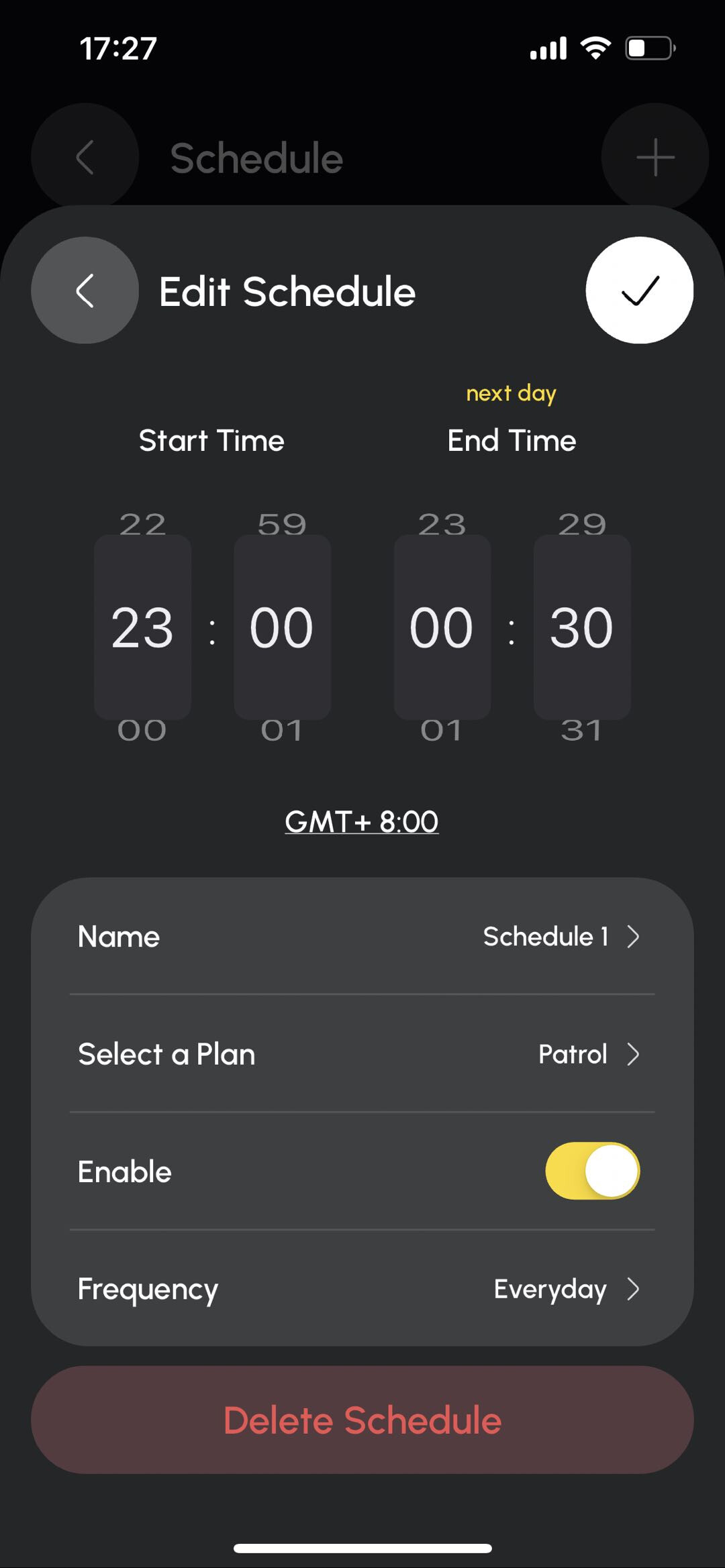Select 31 in end minute picker
The image size is (725, 1568).
pyautogui.click(x=581, y=730)
